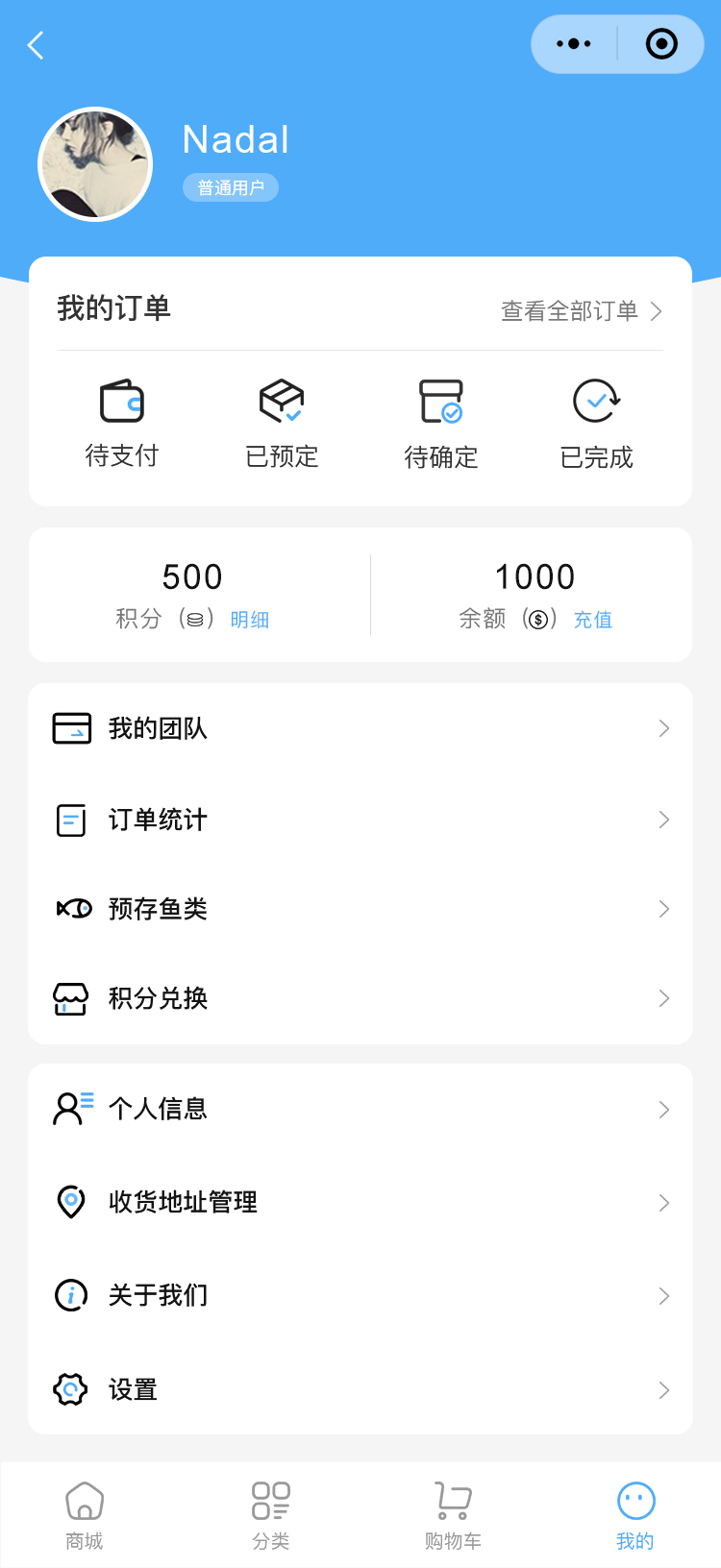Tap 充值 to recharge balance
The width and height of the screenshot is (721, 1568).
click(x=593, y=620)
